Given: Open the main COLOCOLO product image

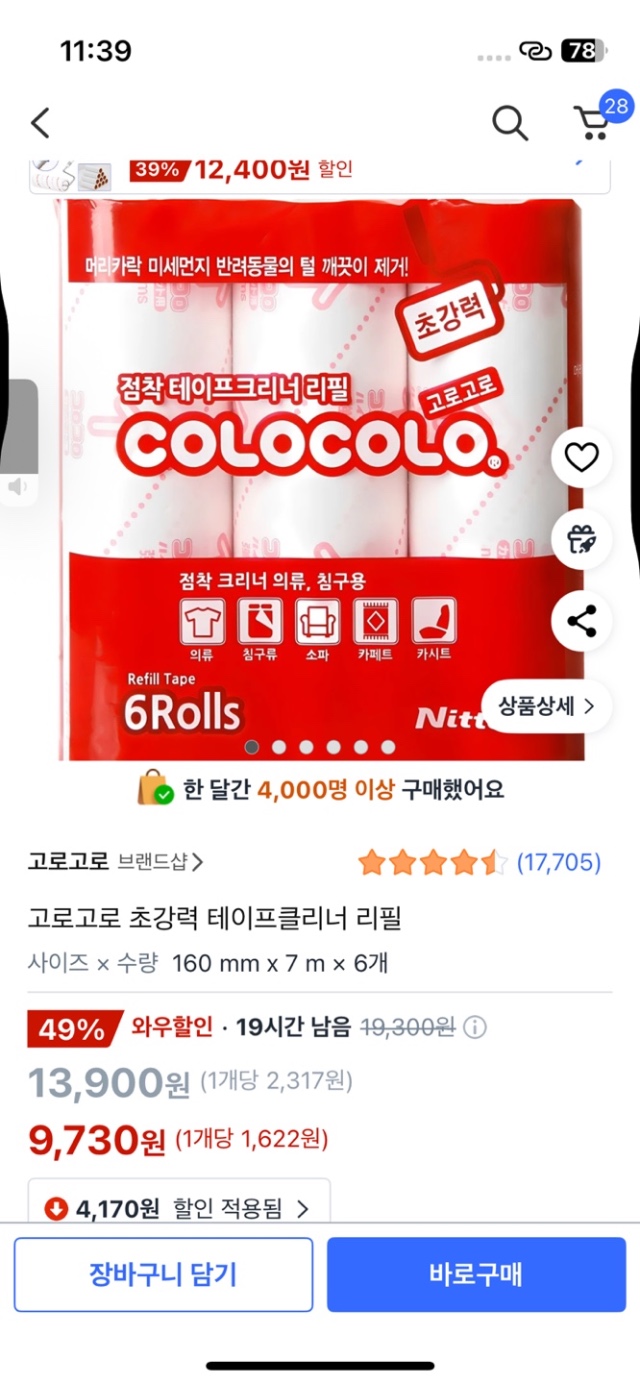Looking at the screenshot, I should pyautogui.click(x=300, y=470).
